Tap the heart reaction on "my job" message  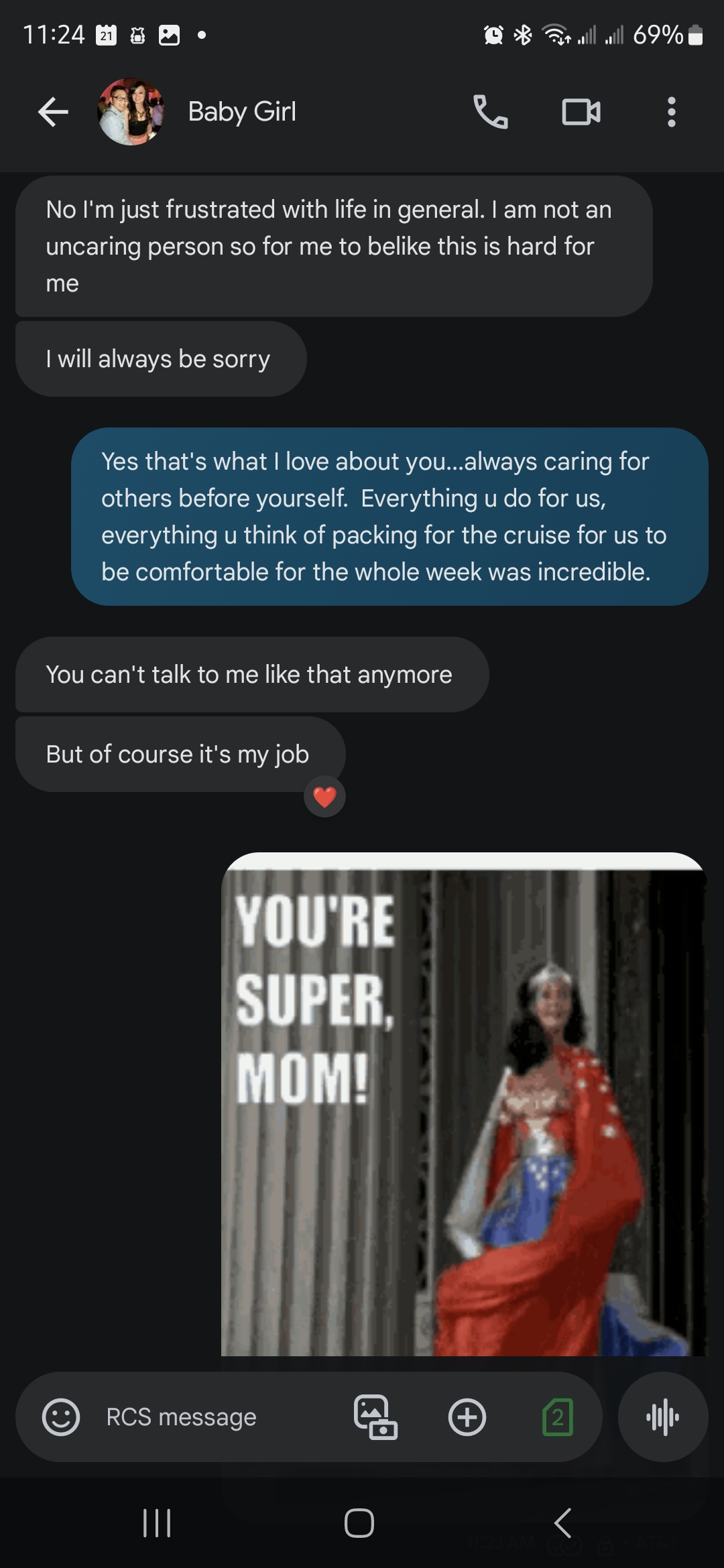(x=325, y=797)
